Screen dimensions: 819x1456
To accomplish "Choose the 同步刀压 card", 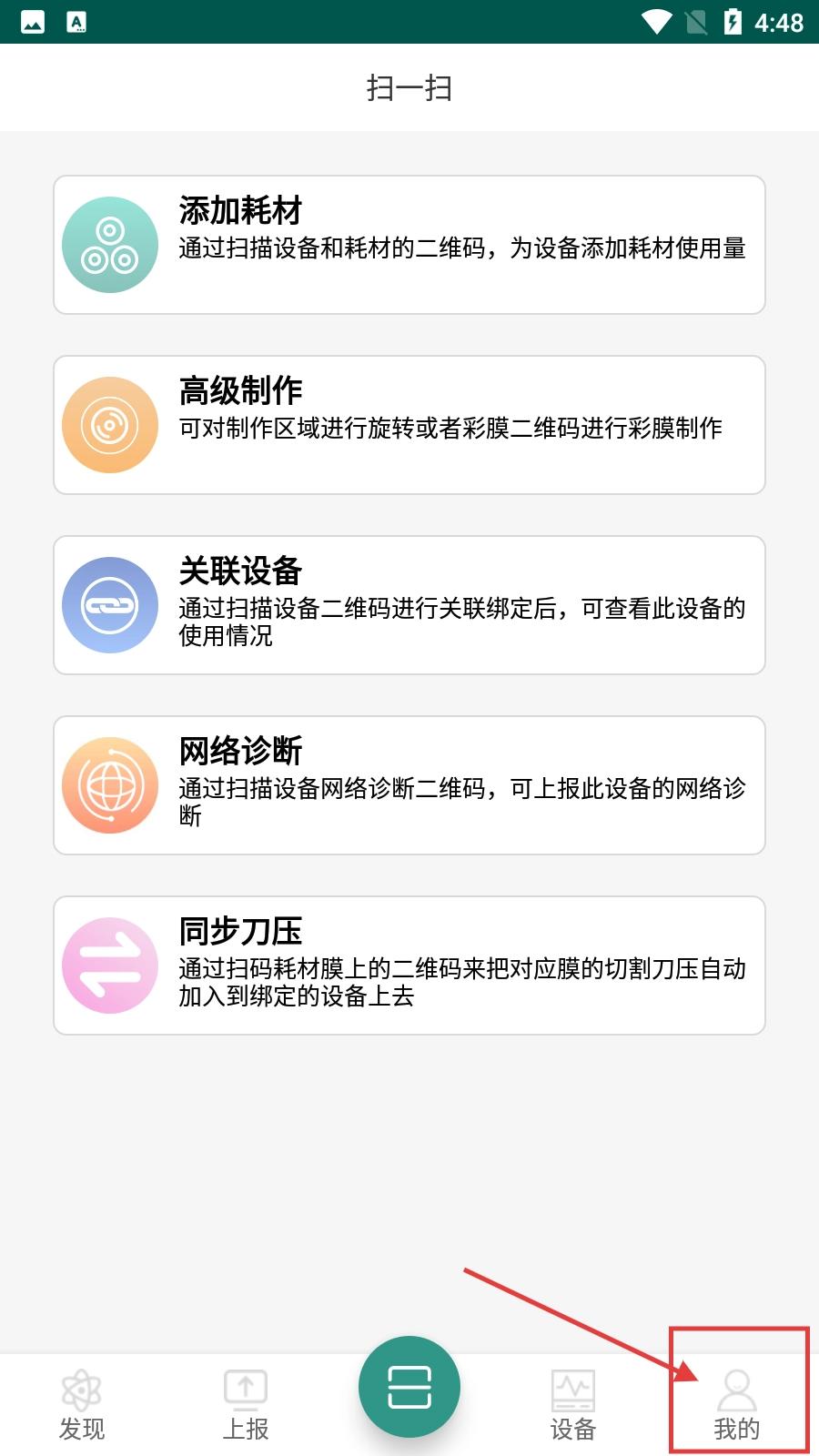I will click(x=409, y=966).
